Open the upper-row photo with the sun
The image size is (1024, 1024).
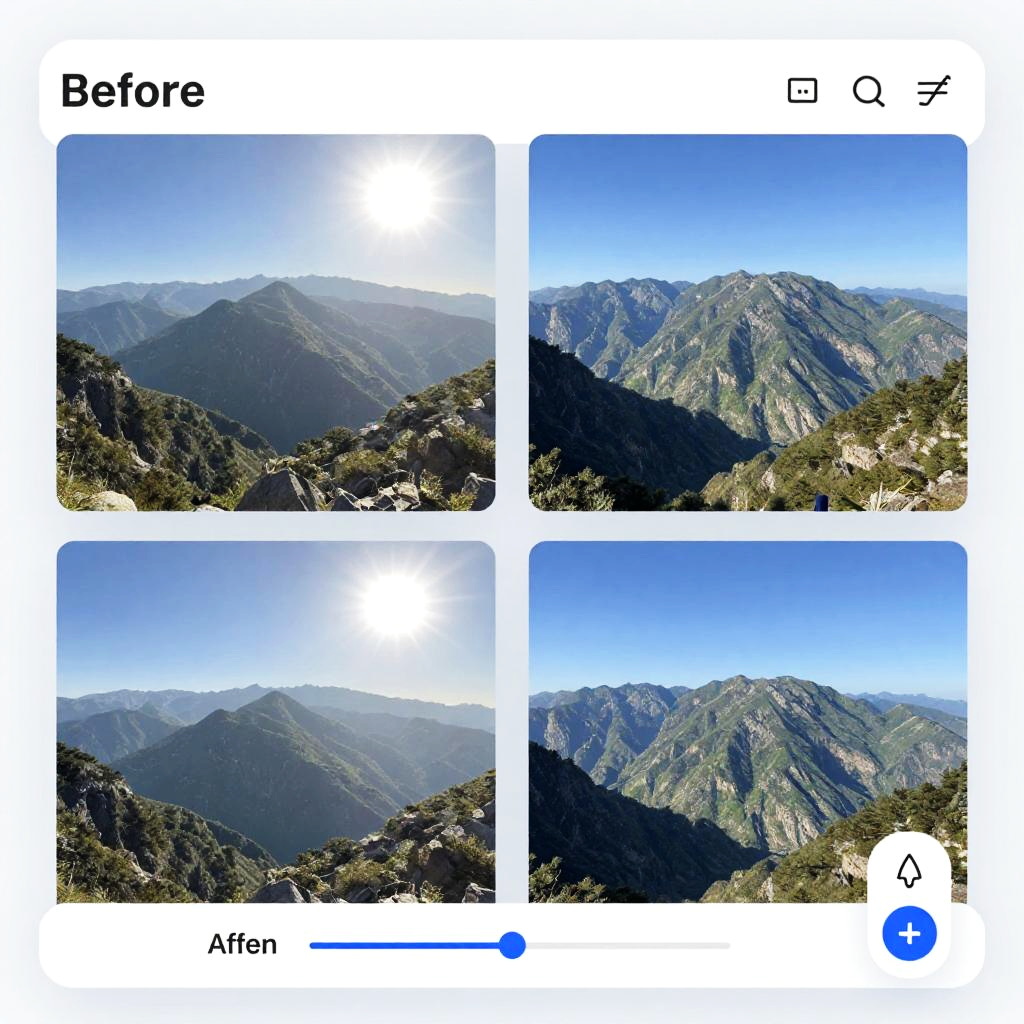click(x=276, y=323)
